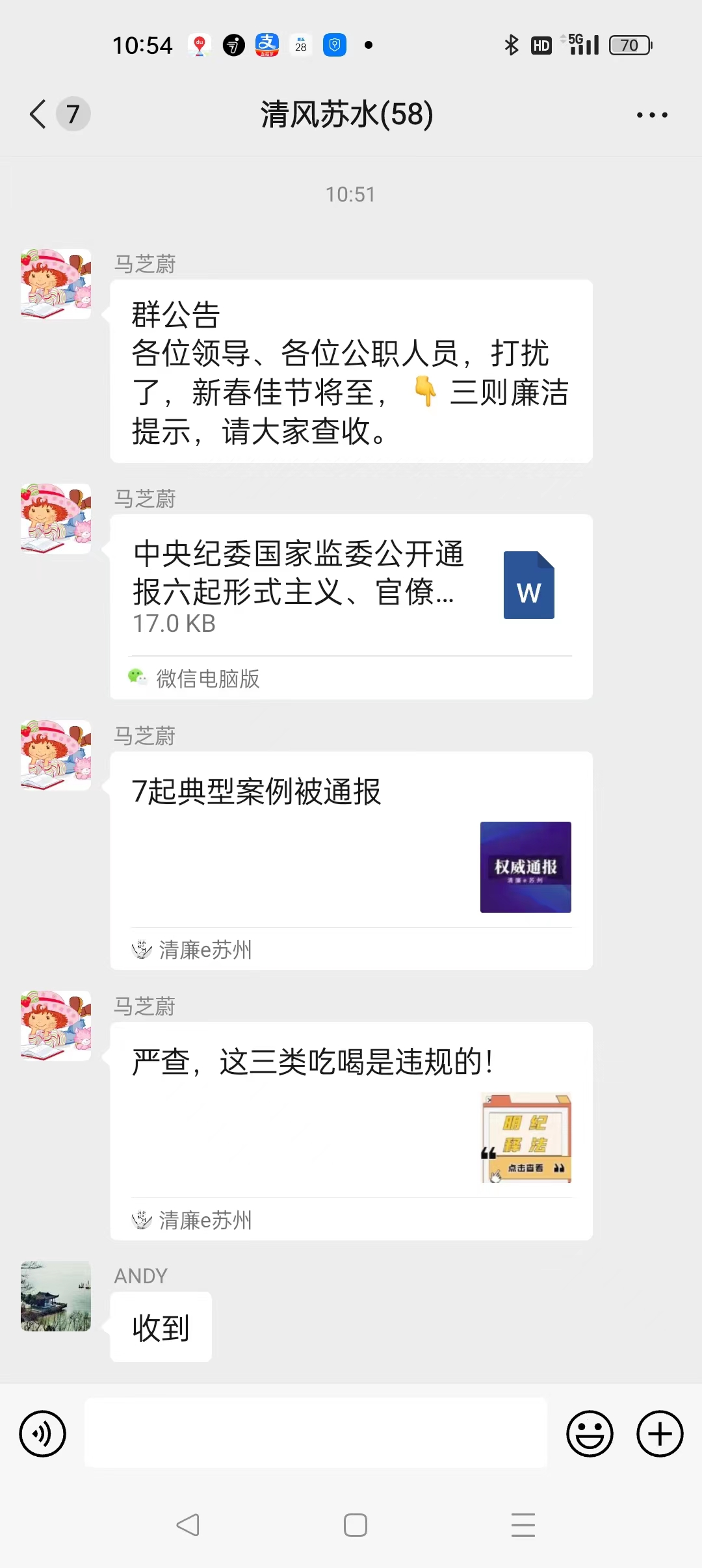Tap 马芝蔚's avatar beside the 群公告 message

tap(56, 284)
